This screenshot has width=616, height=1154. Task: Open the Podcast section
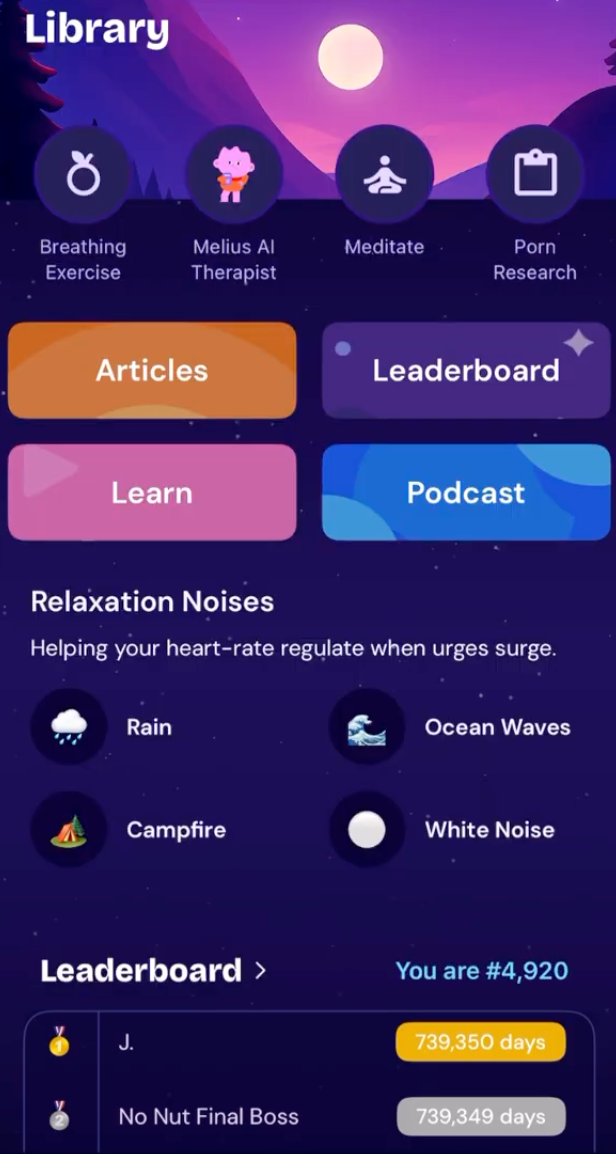466,492
